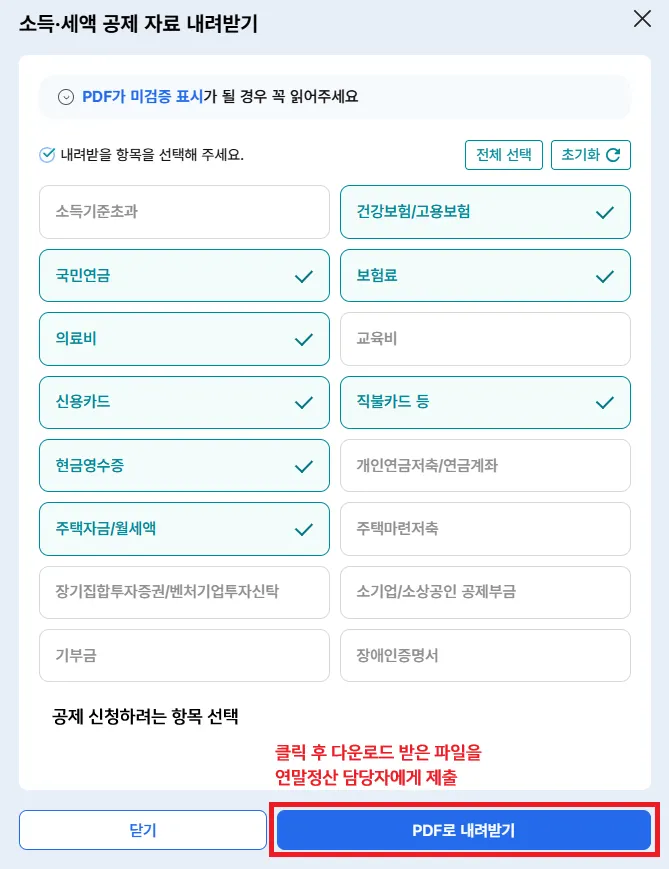Tap the 닫기 button

point(143,830)
